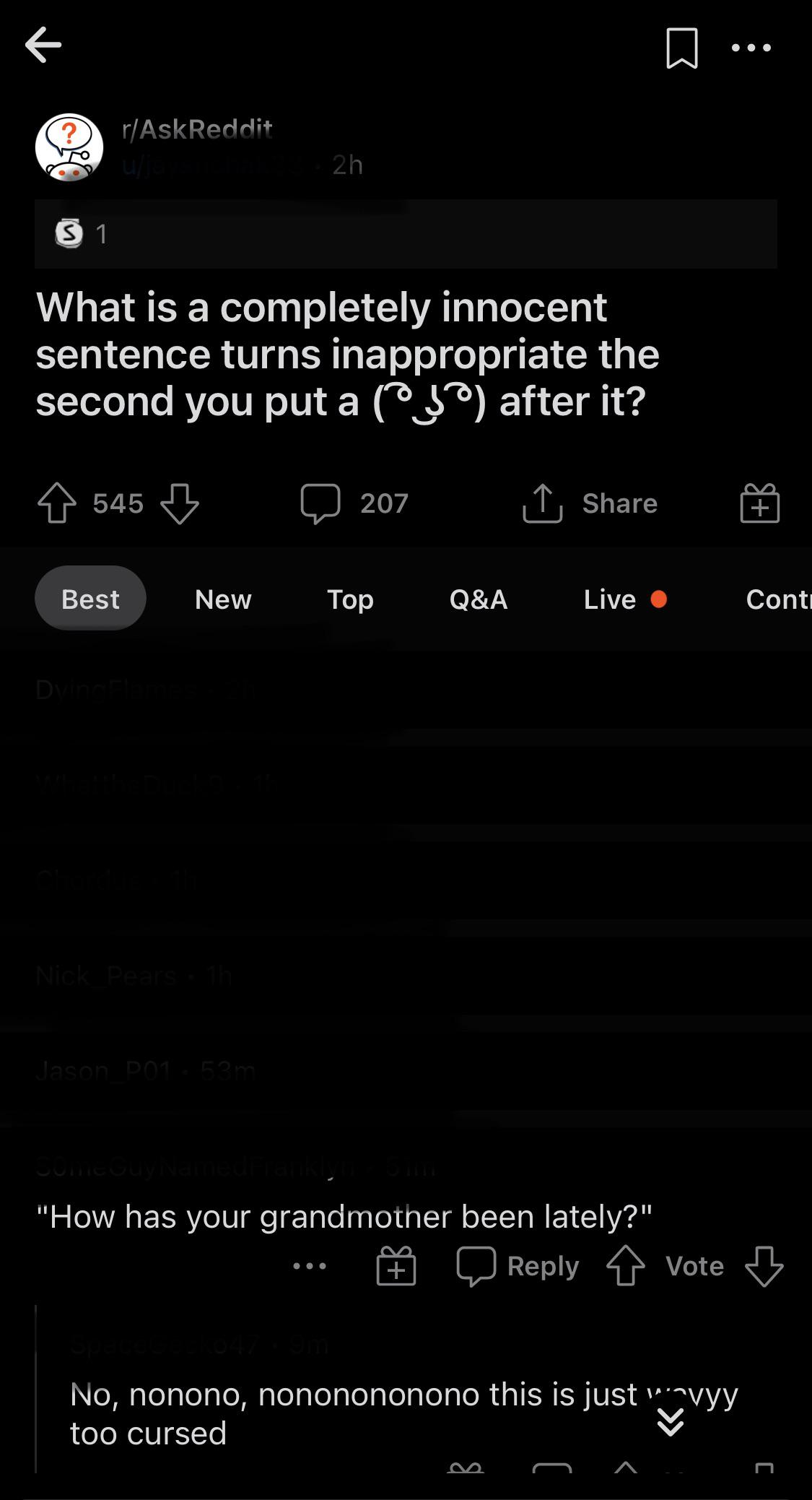812x1500 pixels.
Task: Open options for the grandmother comment
Action: point(310,1266)
